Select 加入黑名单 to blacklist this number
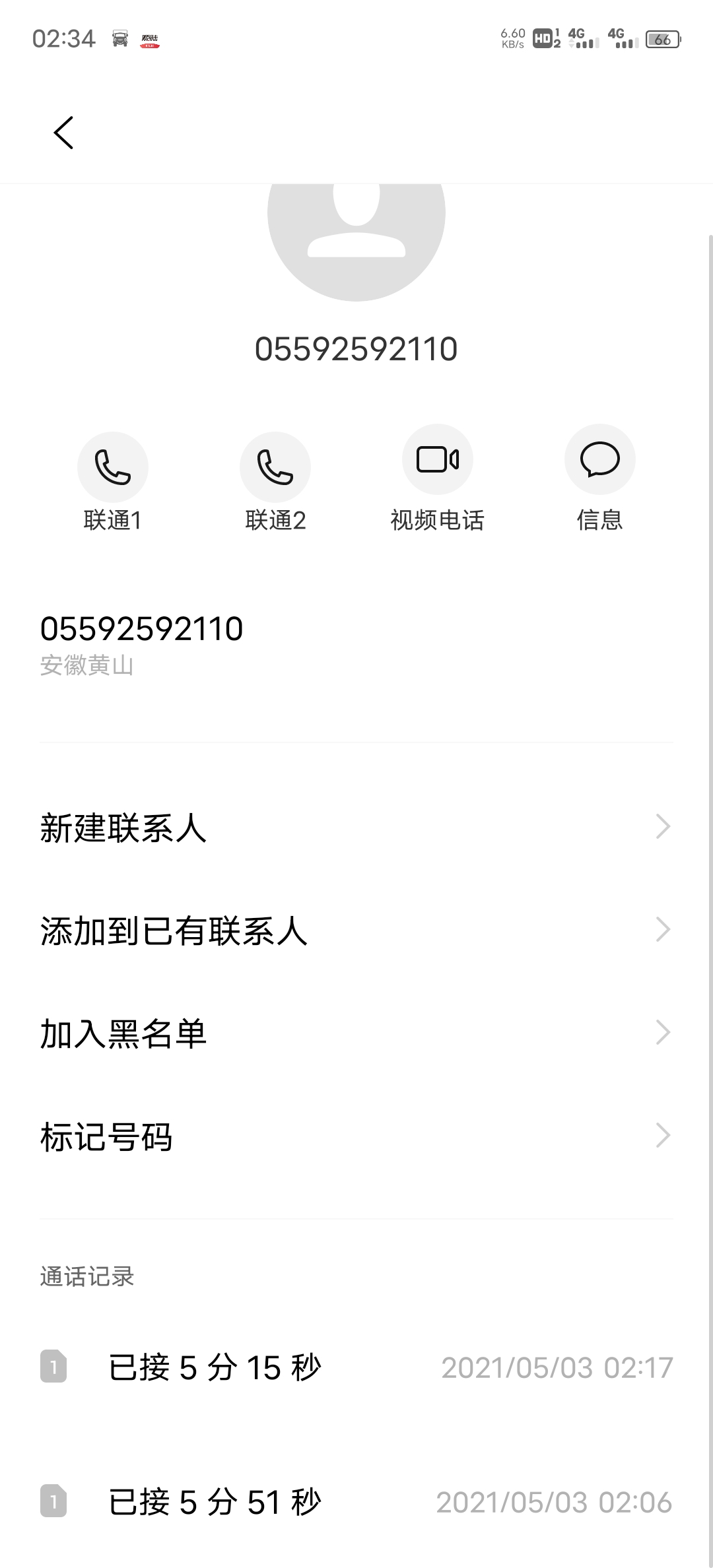Image resolution: width=713 pixels, height=1568 pixels. (122, 1033)
